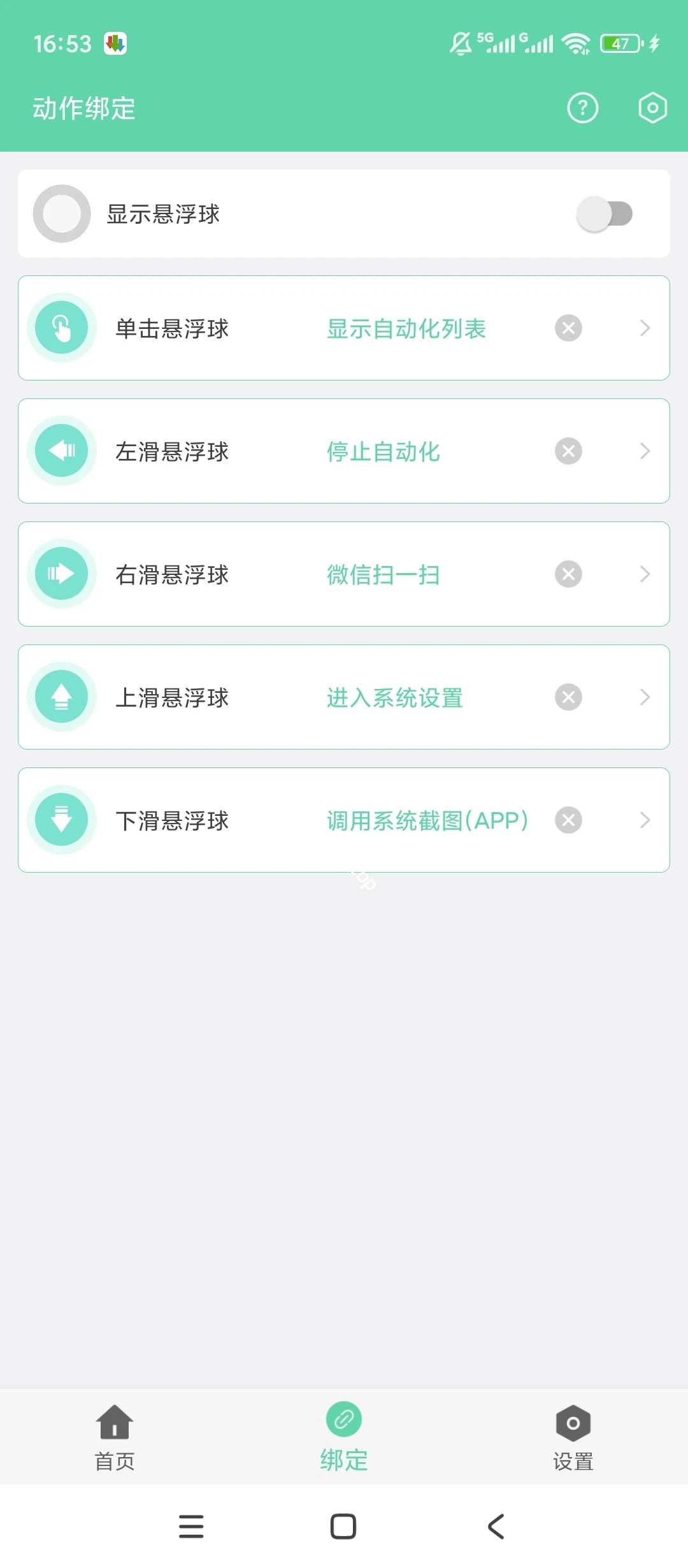Clear the 显示自动化列表 binding
Screen dimensions: 688x1568
[x=568, y=328]
